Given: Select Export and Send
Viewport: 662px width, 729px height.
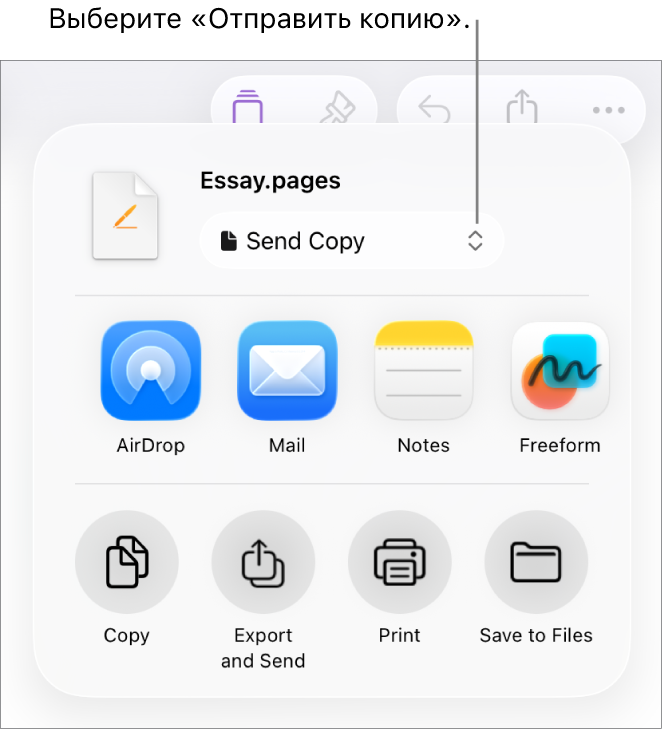Looking at the screenshot, I should (x=263, y=562).
